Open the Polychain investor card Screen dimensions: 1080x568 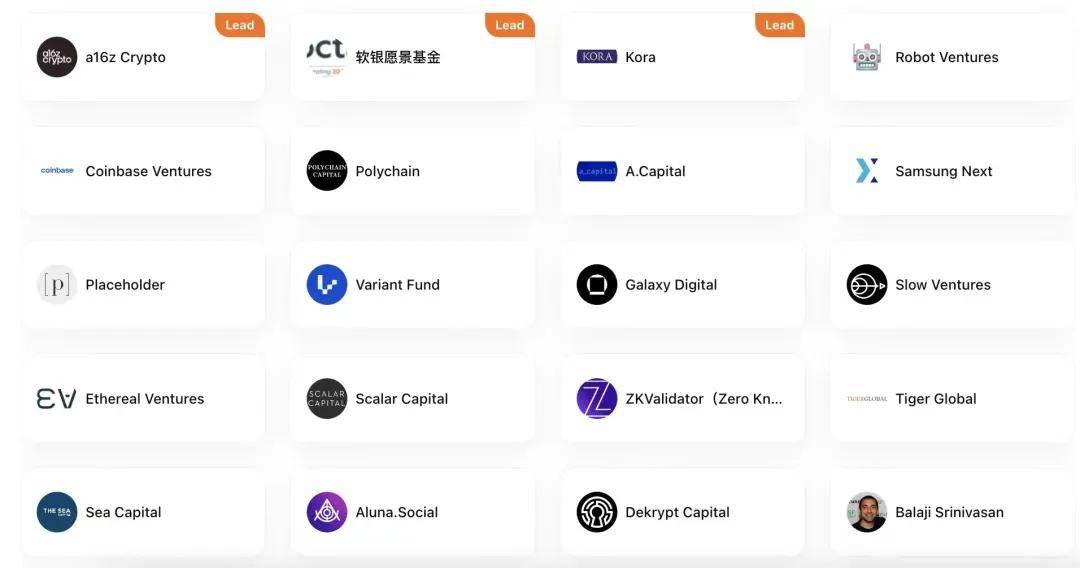[412, 171]
